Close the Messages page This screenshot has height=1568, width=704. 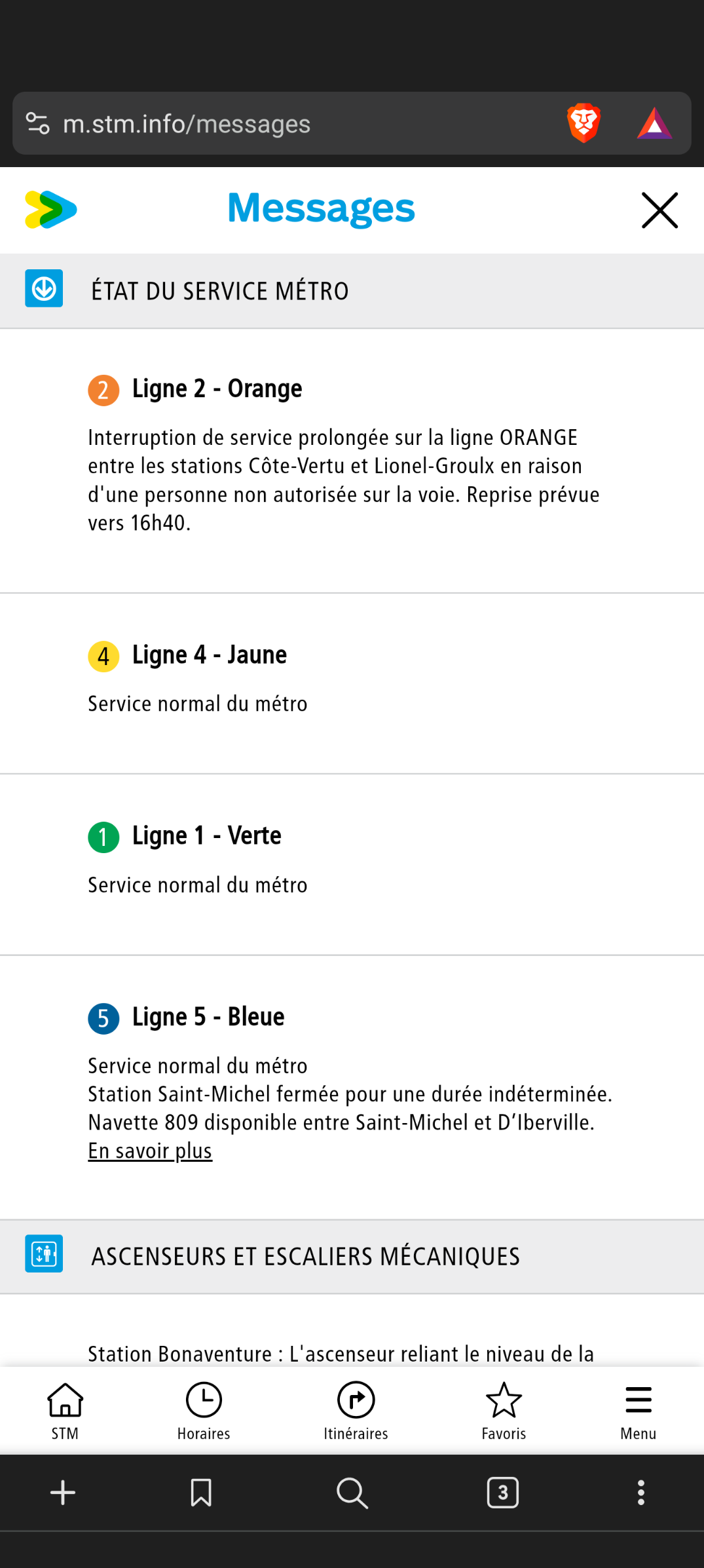(x=659, y=210)
